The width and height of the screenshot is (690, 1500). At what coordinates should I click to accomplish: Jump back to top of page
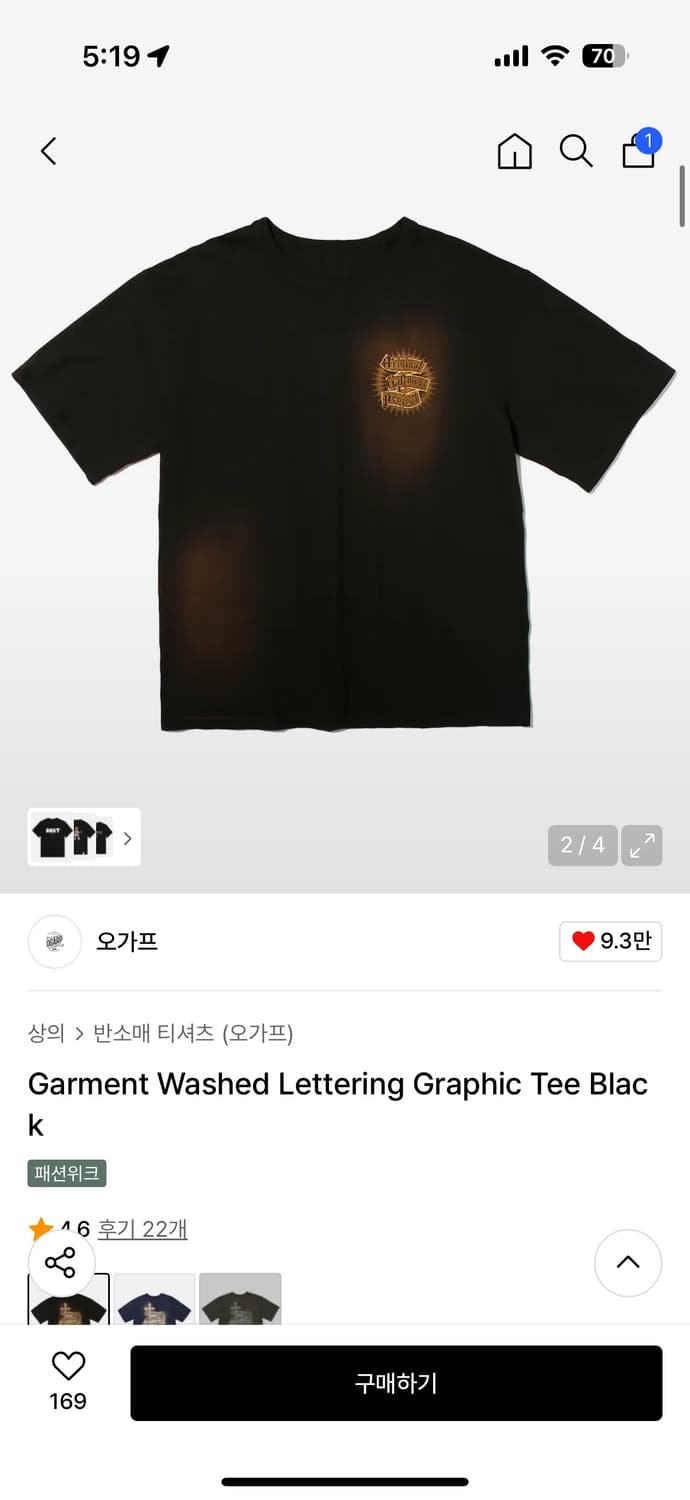coord(627,1263)
